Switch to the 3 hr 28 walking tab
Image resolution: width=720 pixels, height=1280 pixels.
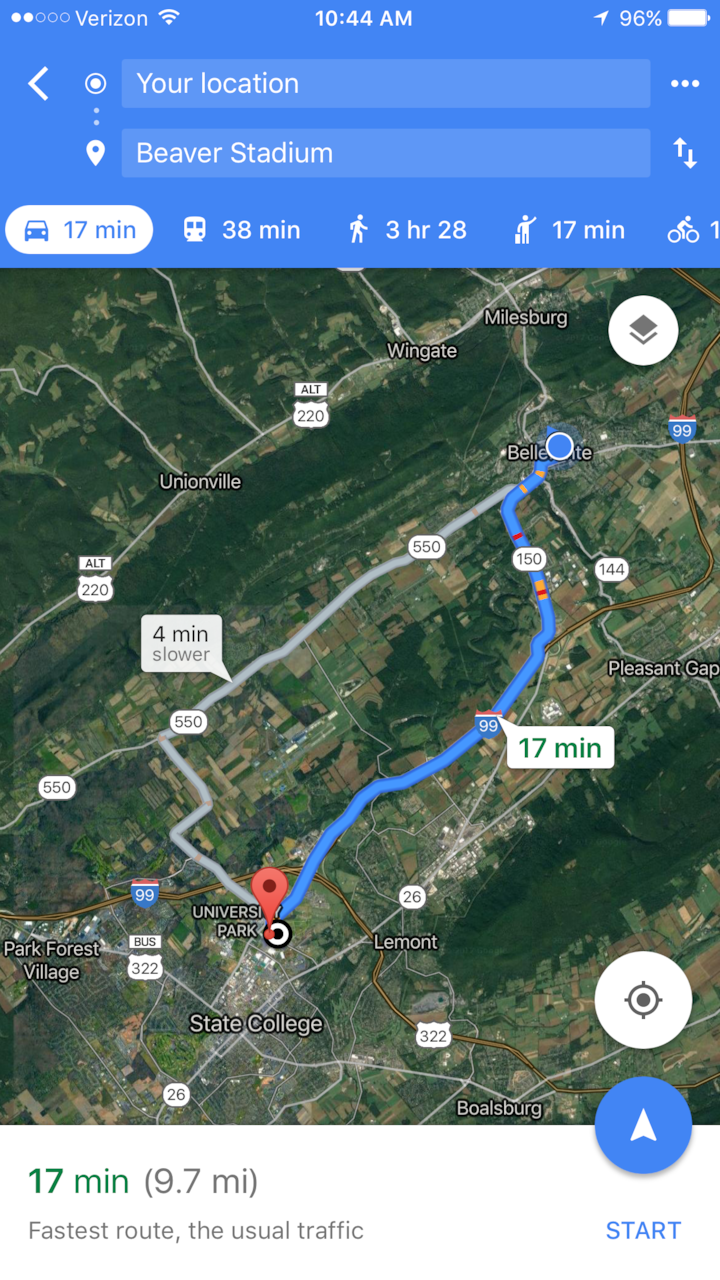click(x=408, y=230)
